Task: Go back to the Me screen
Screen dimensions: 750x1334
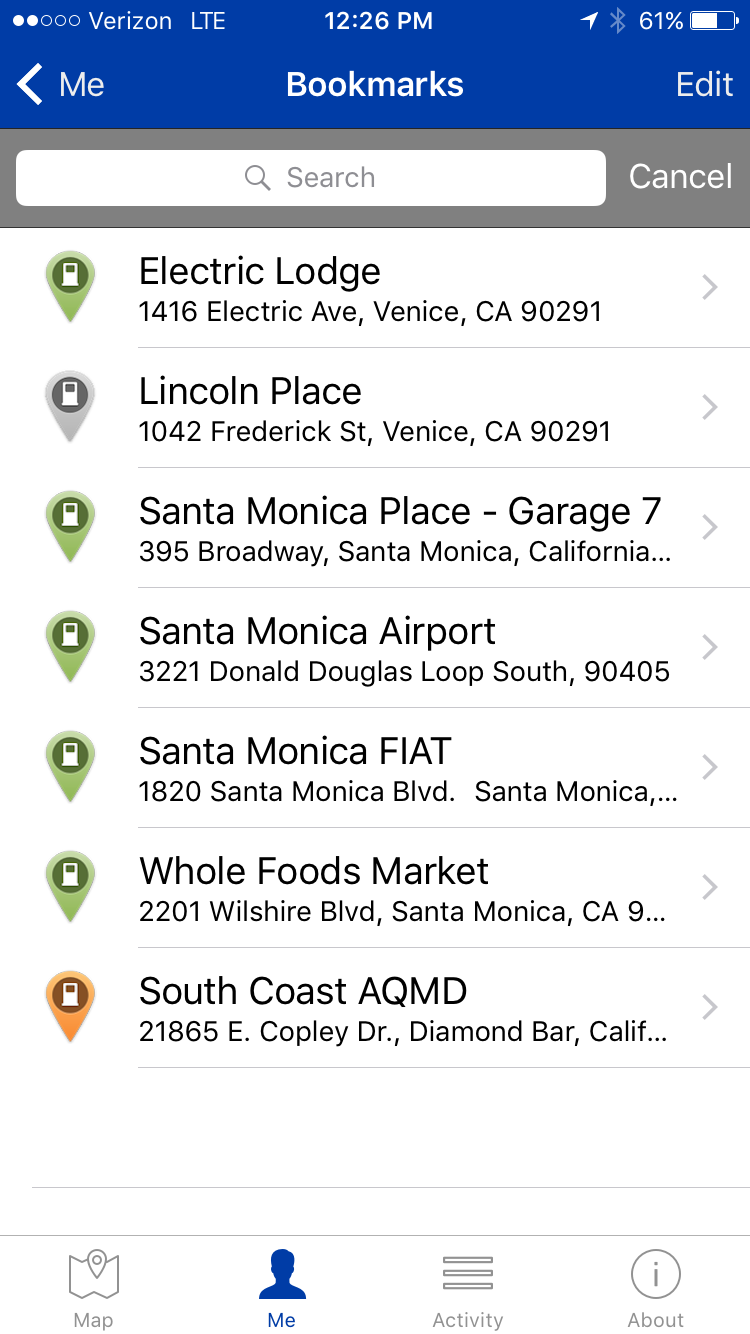Action: pos(60,85)
